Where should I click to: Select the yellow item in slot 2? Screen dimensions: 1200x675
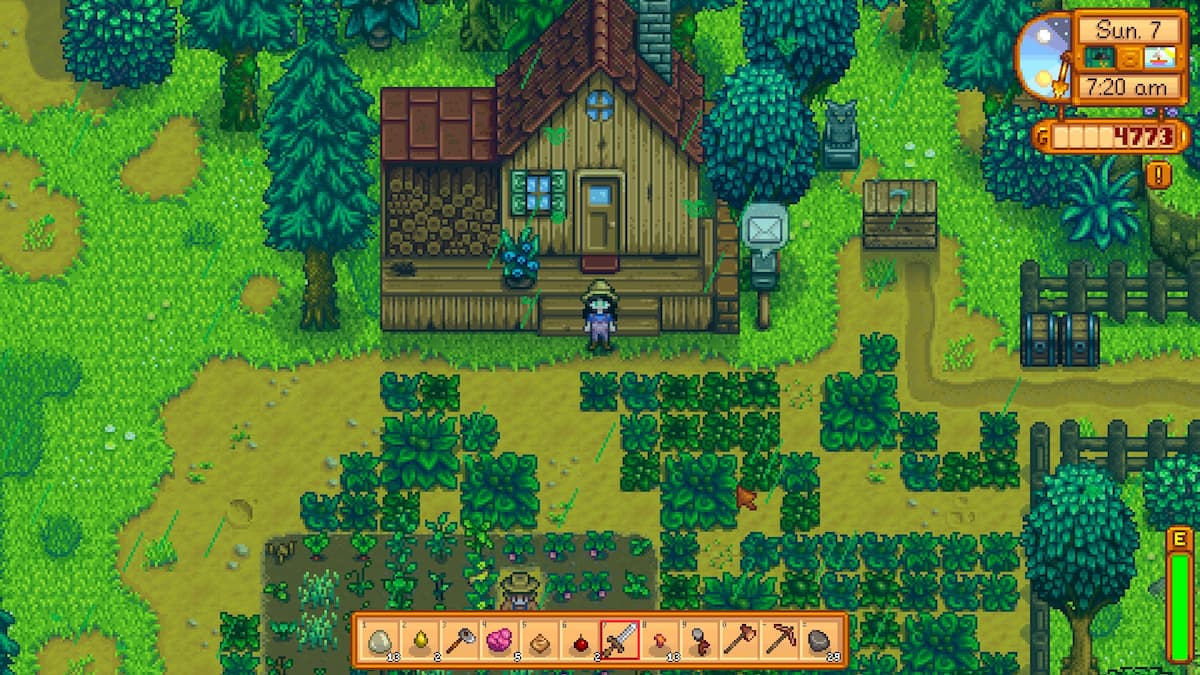(419, 640)
